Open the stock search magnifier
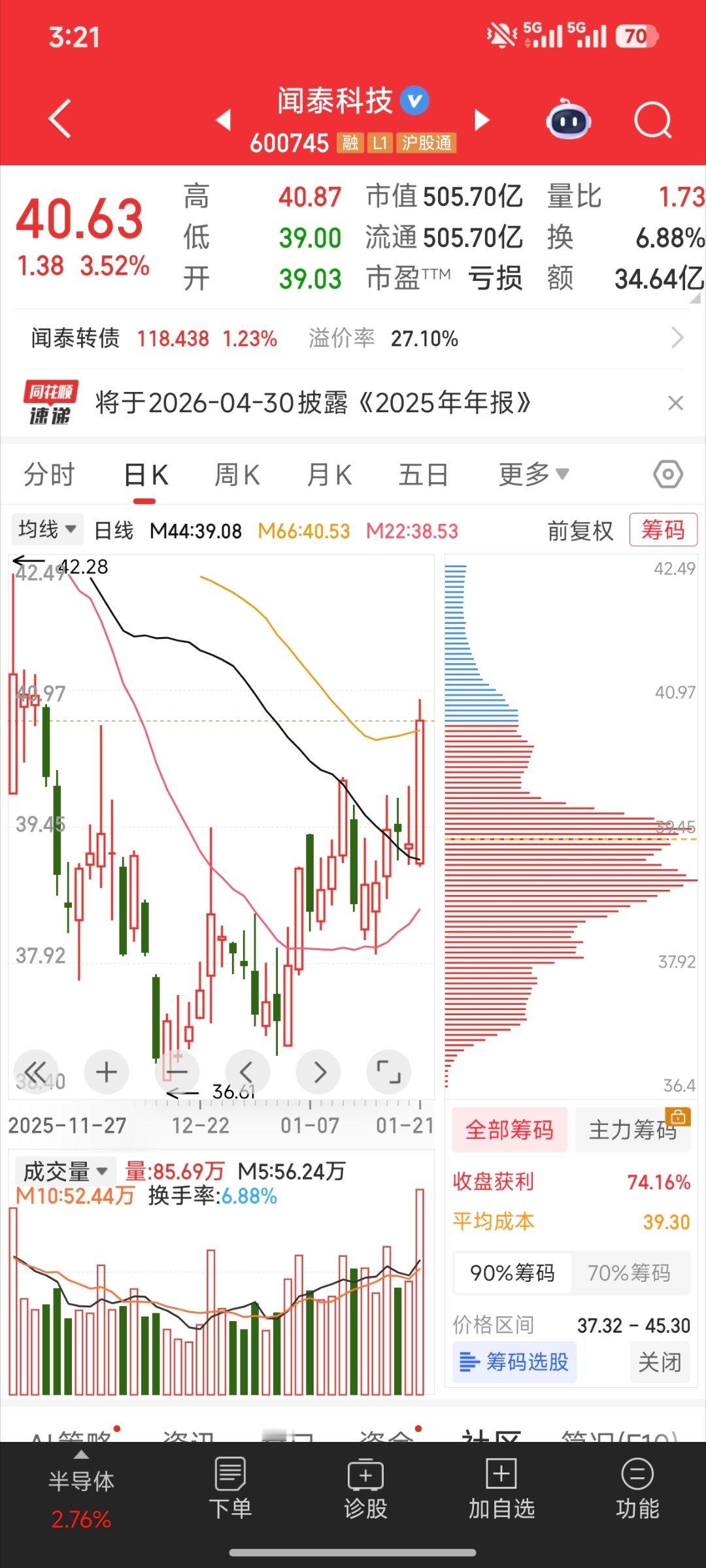 [x=652, y=118]
